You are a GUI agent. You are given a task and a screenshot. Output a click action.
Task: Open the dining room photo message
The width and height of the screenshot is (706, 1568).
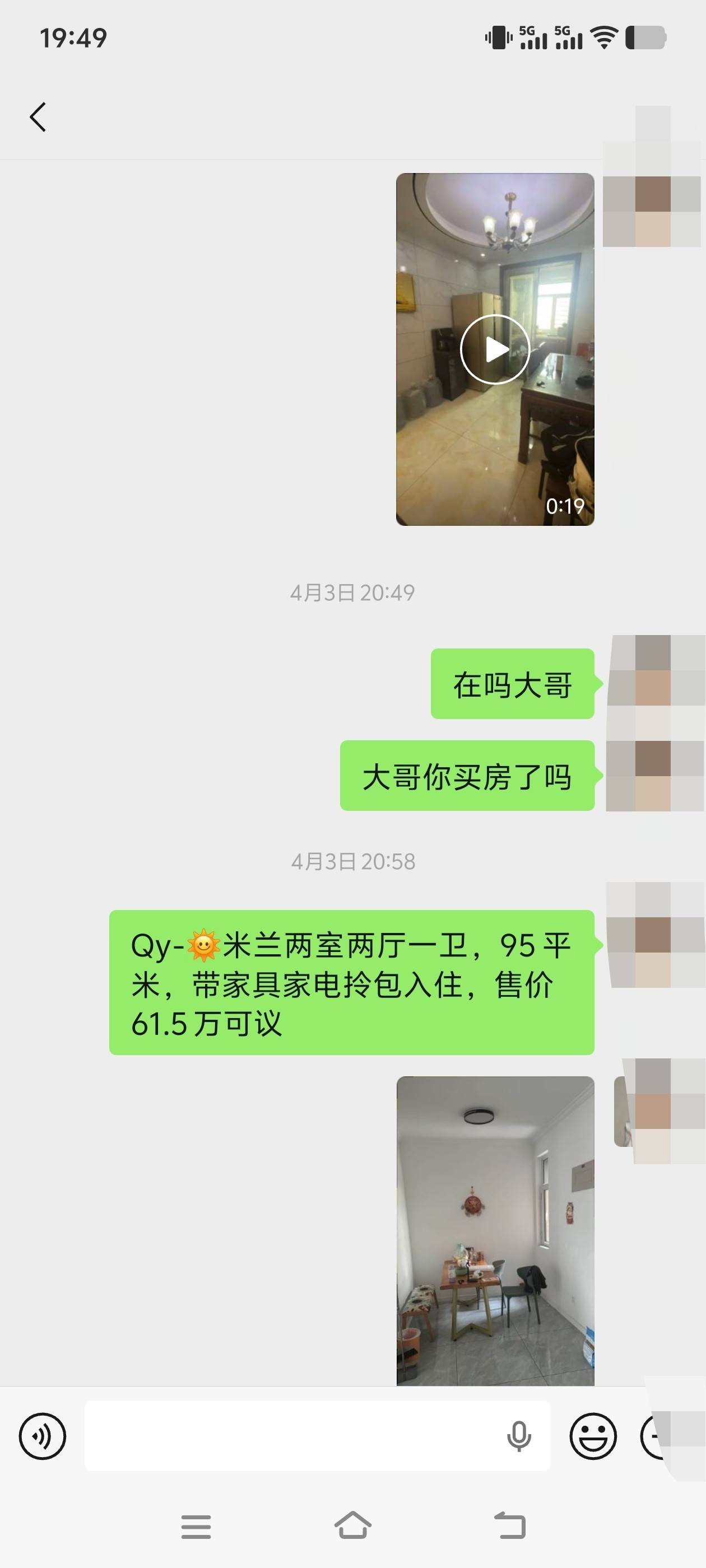(495, 1230)
